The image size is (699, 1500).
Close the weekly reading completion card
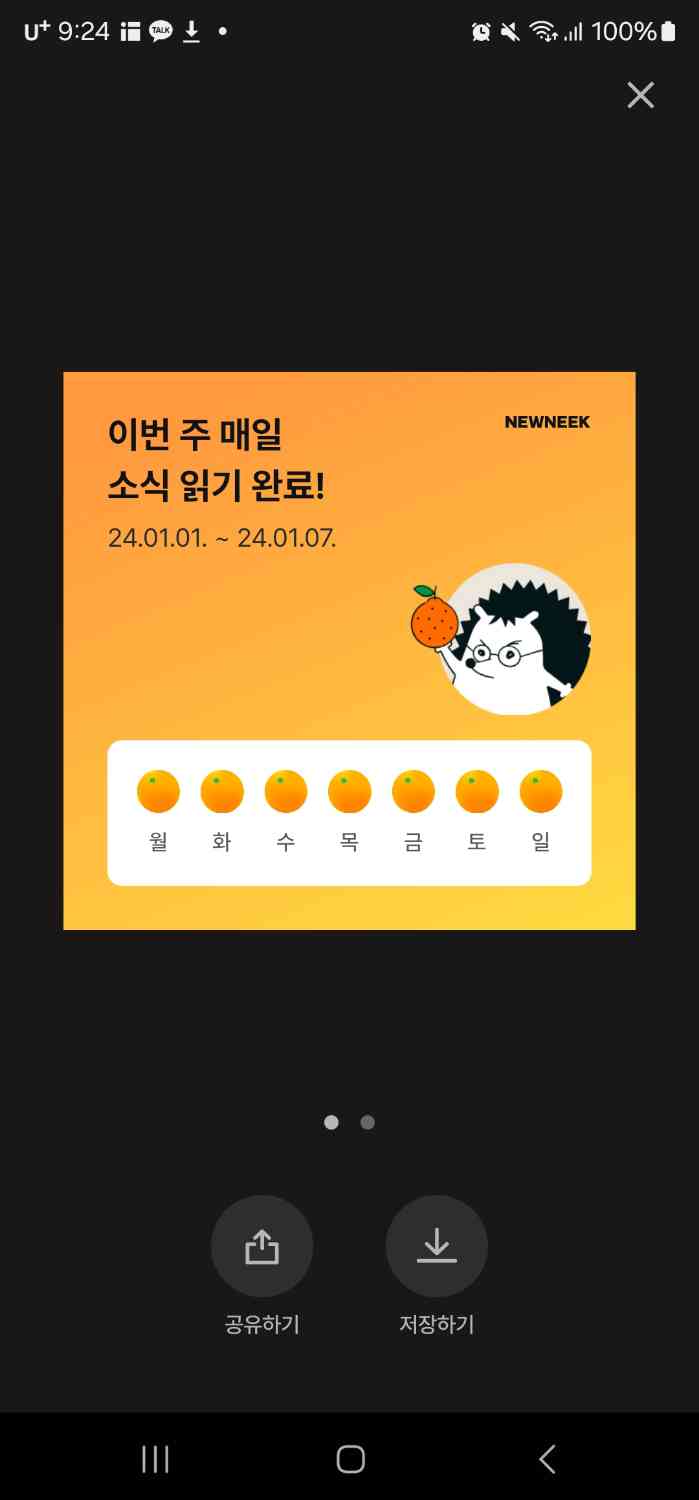click(x=640, y=95)
